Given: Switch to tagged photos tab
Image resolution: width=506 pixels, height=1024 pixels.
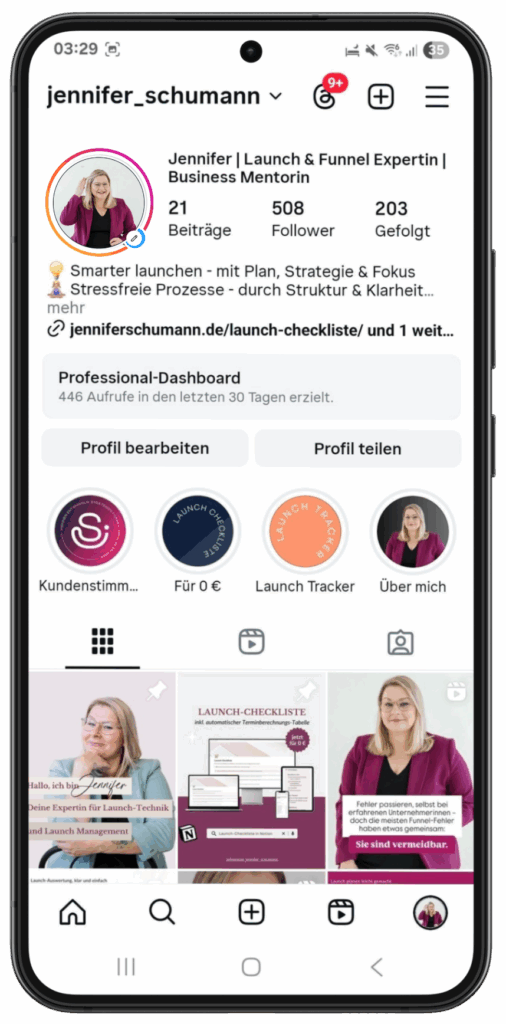Looking at the screenshot, I should pyautogui.click(x=400, y=642).
